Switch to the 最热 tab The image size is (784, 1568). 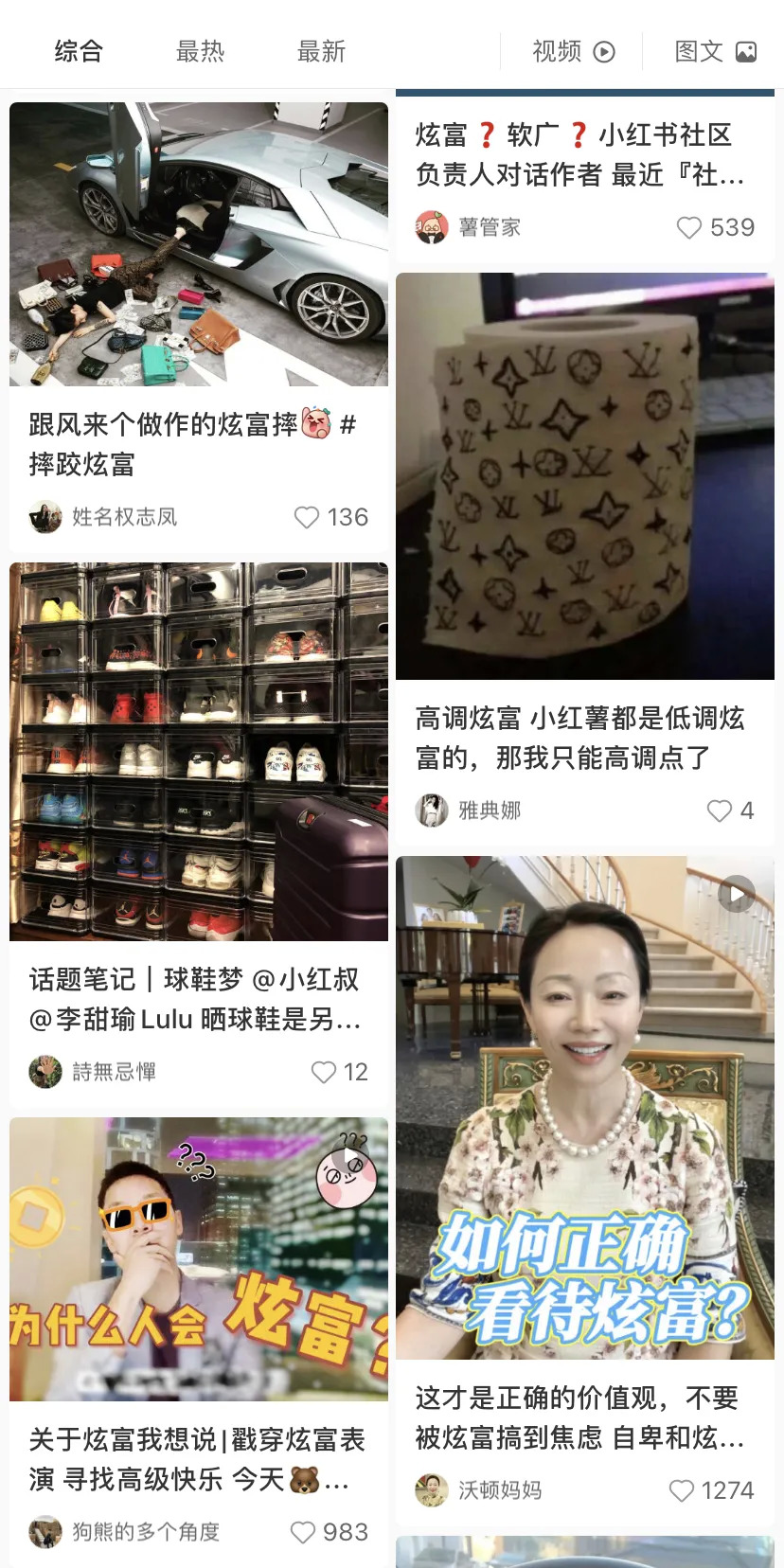click(200, 51)
